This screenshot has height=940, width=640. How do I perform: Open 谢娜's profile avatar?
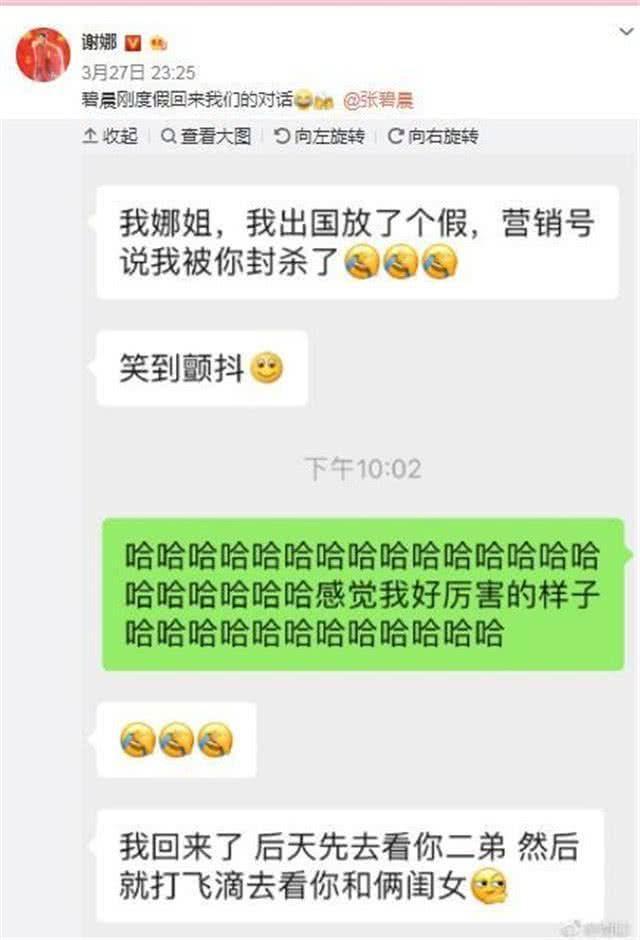pos(43,54)
